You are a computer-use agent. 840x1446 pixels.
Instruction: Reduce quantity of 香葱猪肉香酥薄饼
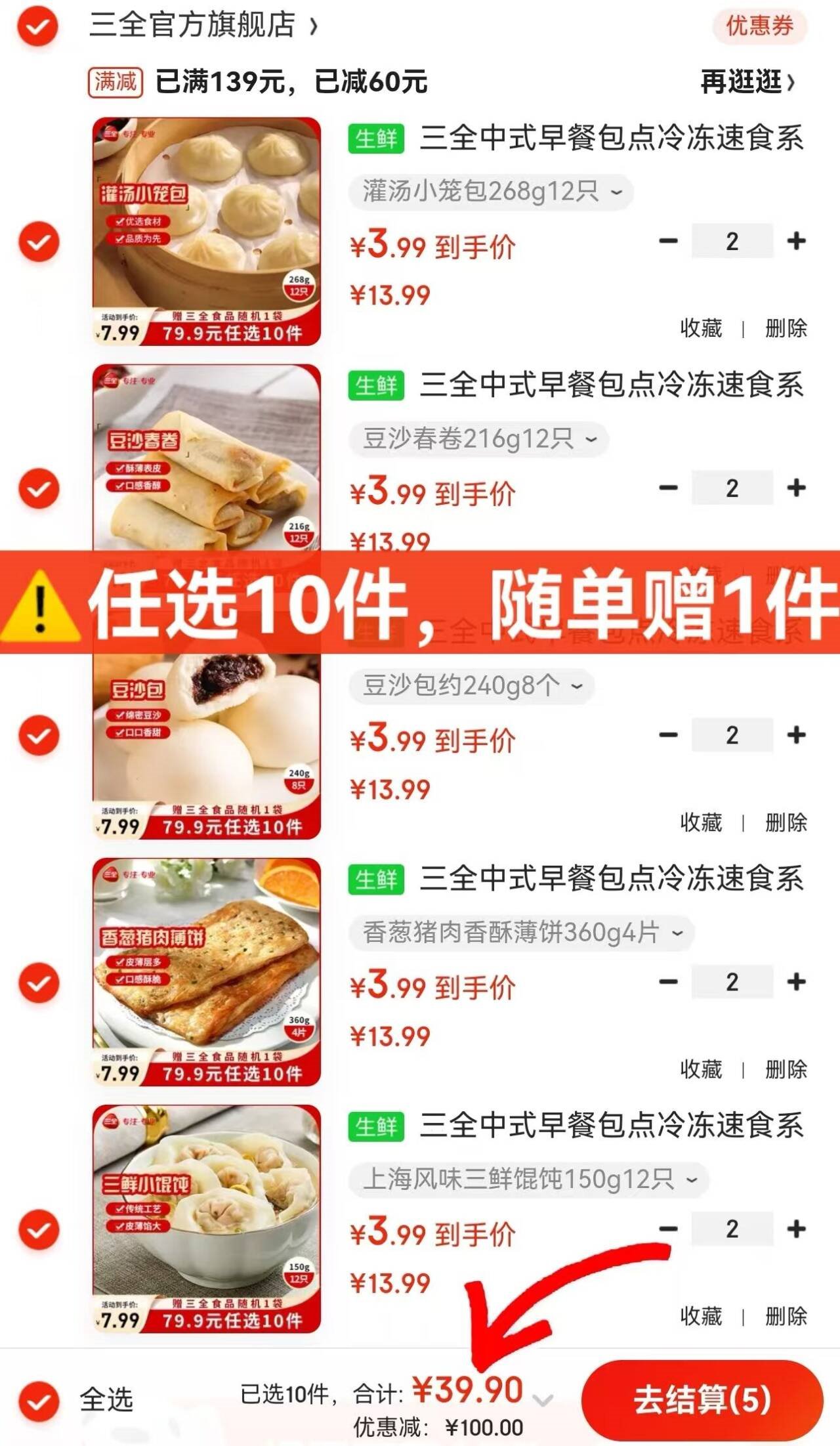tap(668, 983)
